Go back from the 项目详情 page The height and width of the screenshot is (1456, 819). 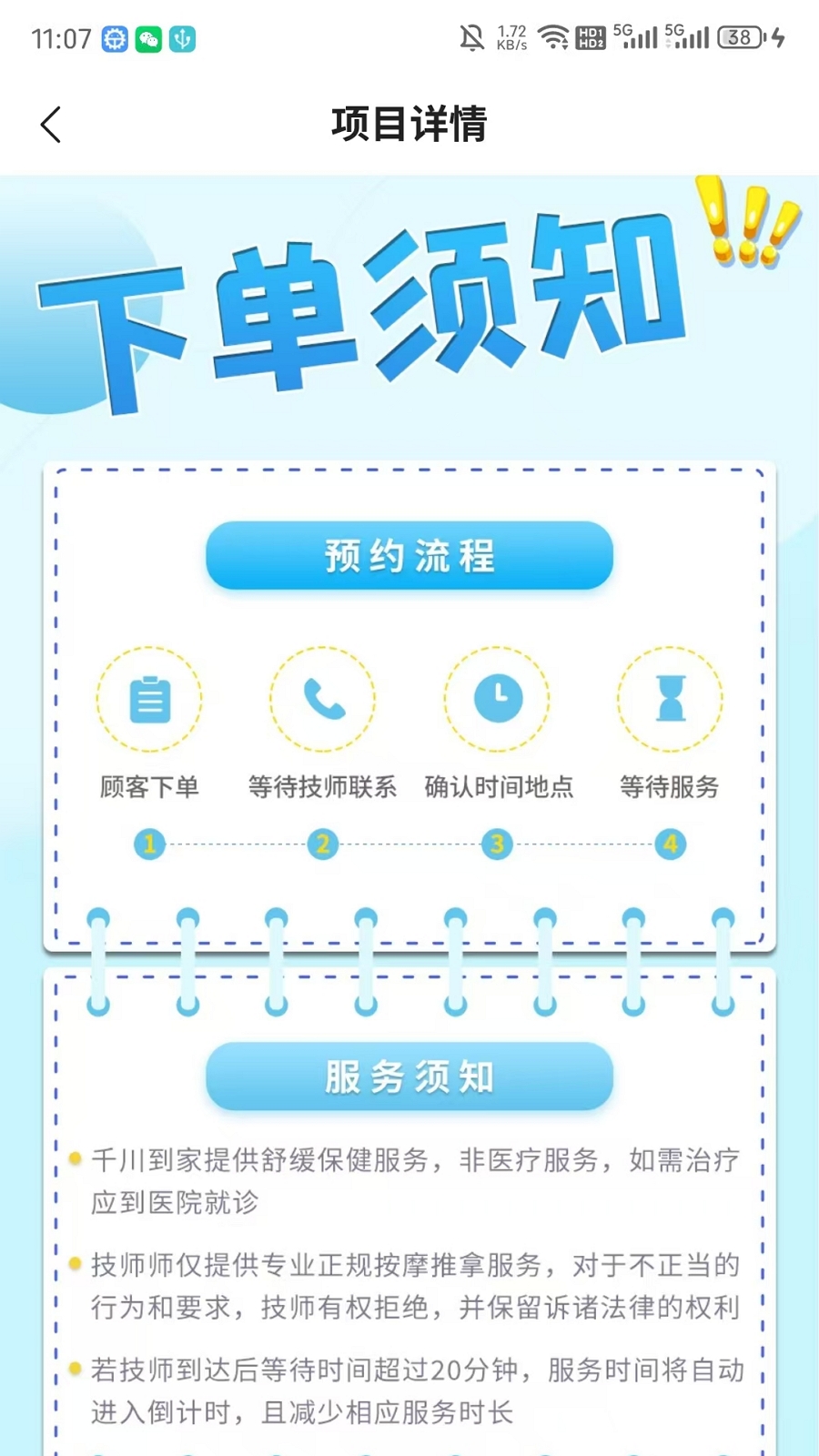point(51,125)
